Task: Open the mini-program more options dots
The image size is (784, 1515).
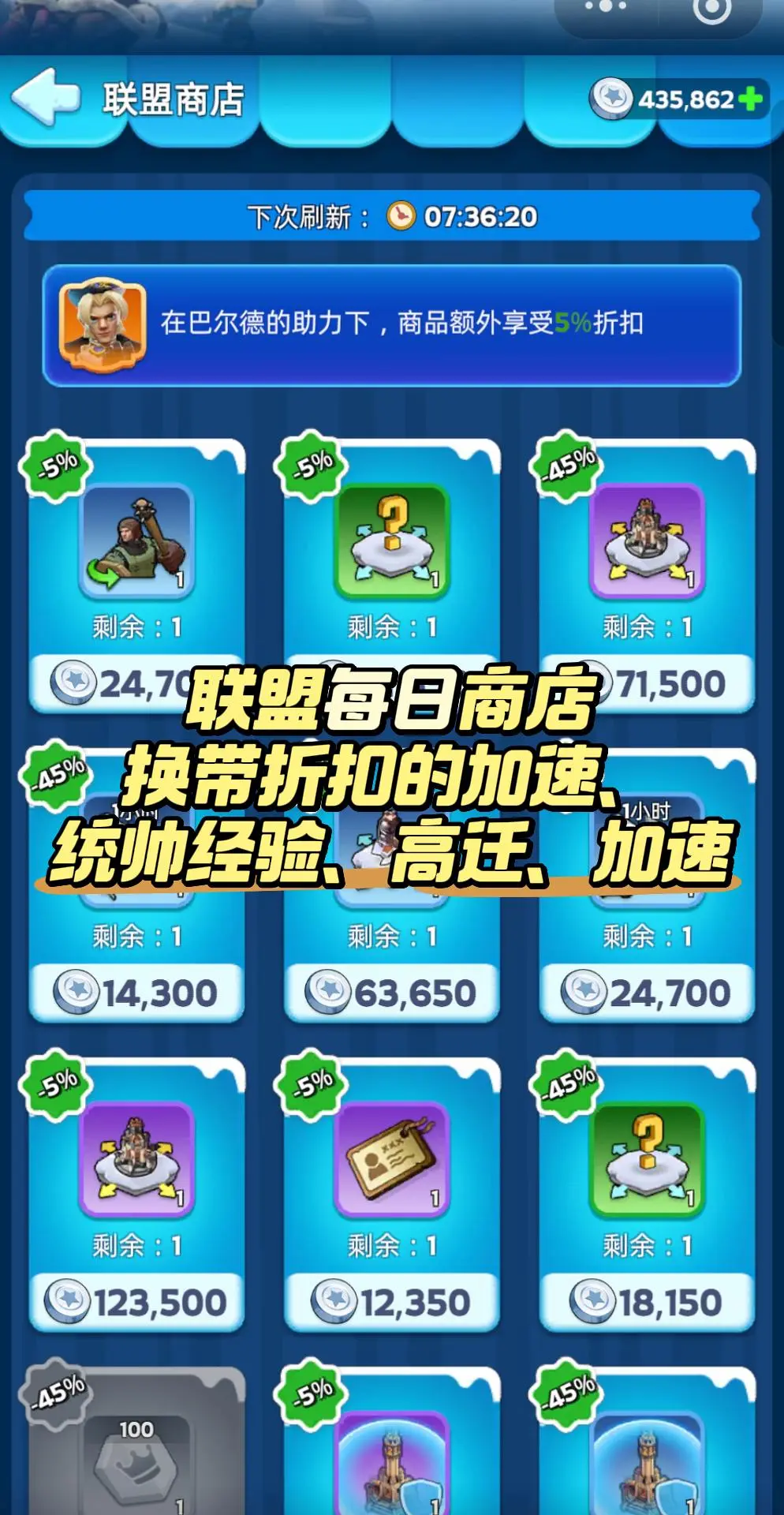Action: tap(606, 6)
